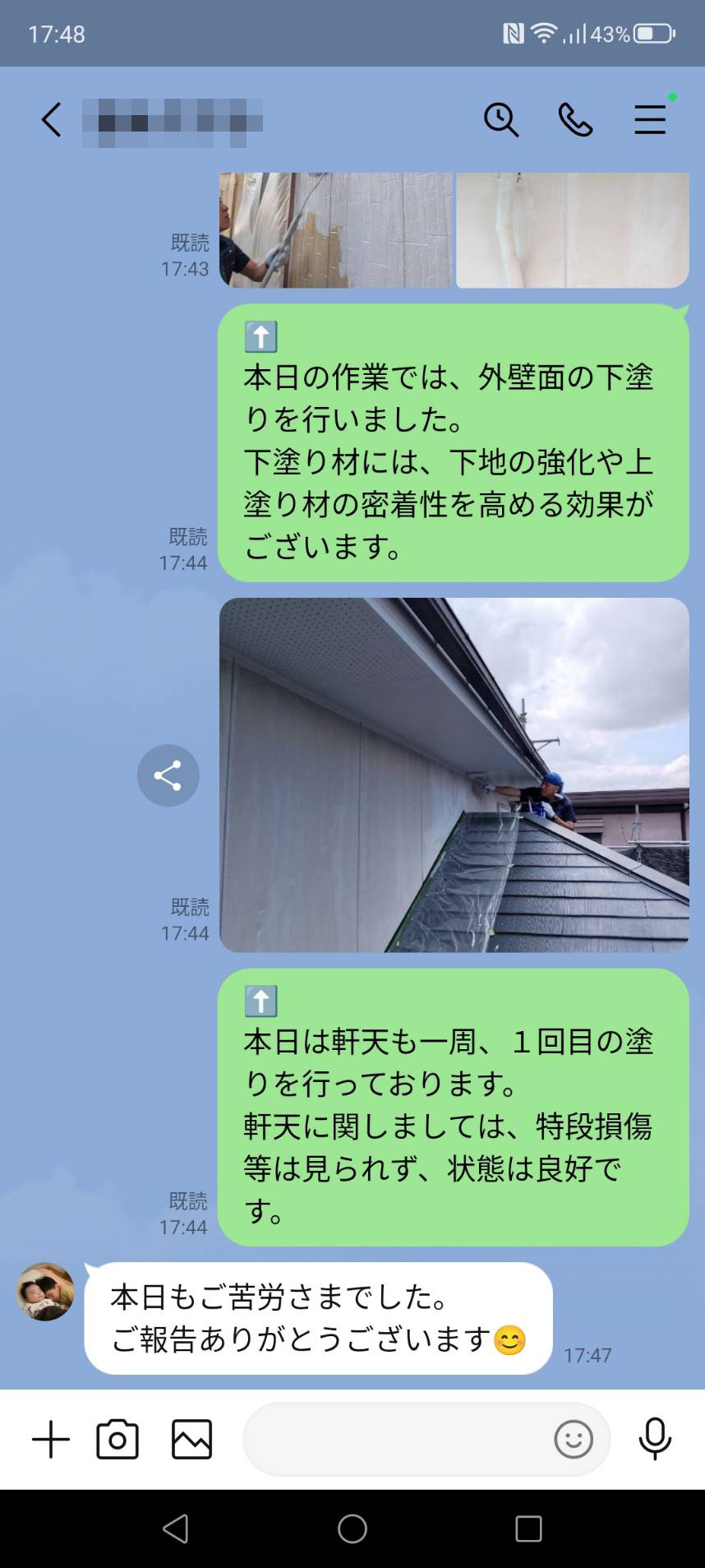The image size is (705, 1568).
Task: Start a voice call
Action: (x=575, y=120)
